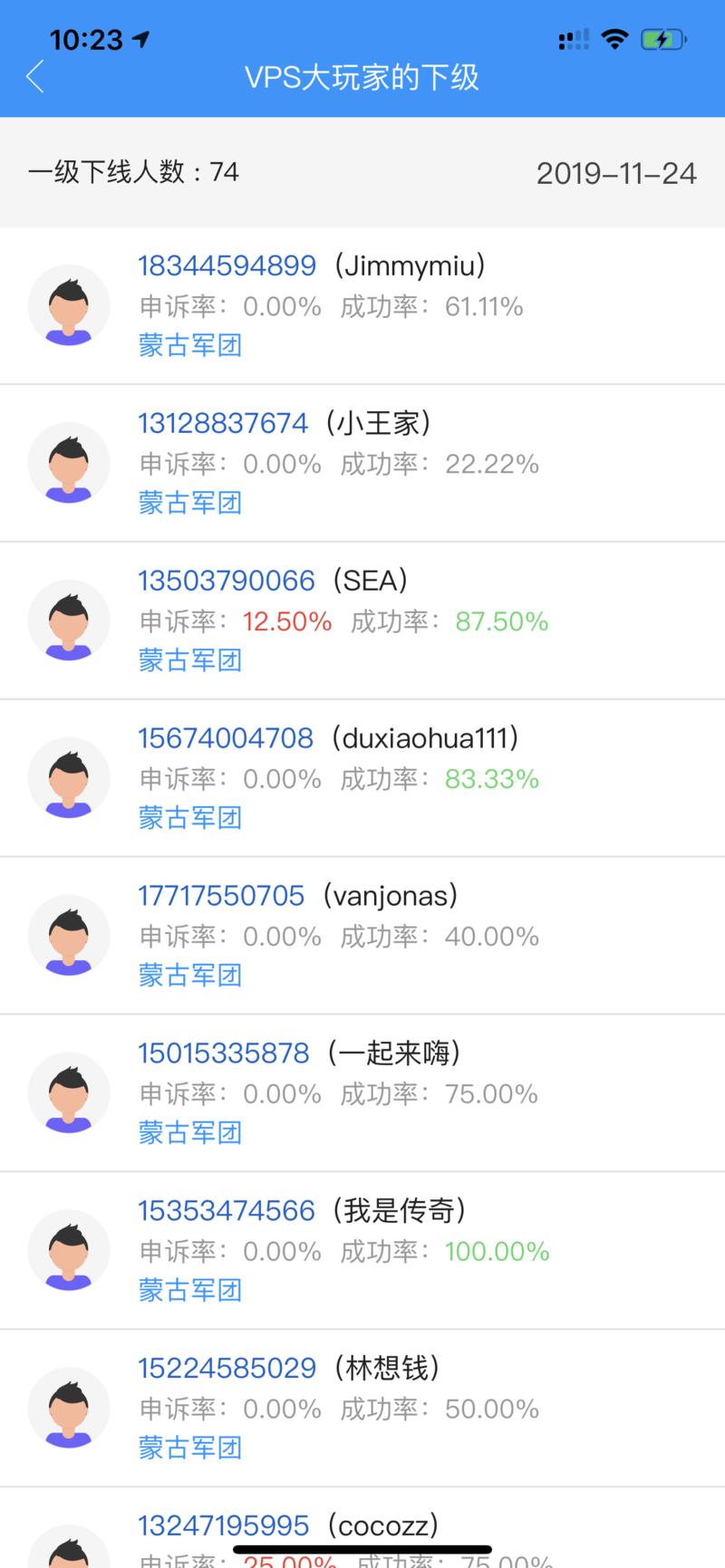
Task: Open the avatar next to 我是传奇
Action: point(69,1251)
